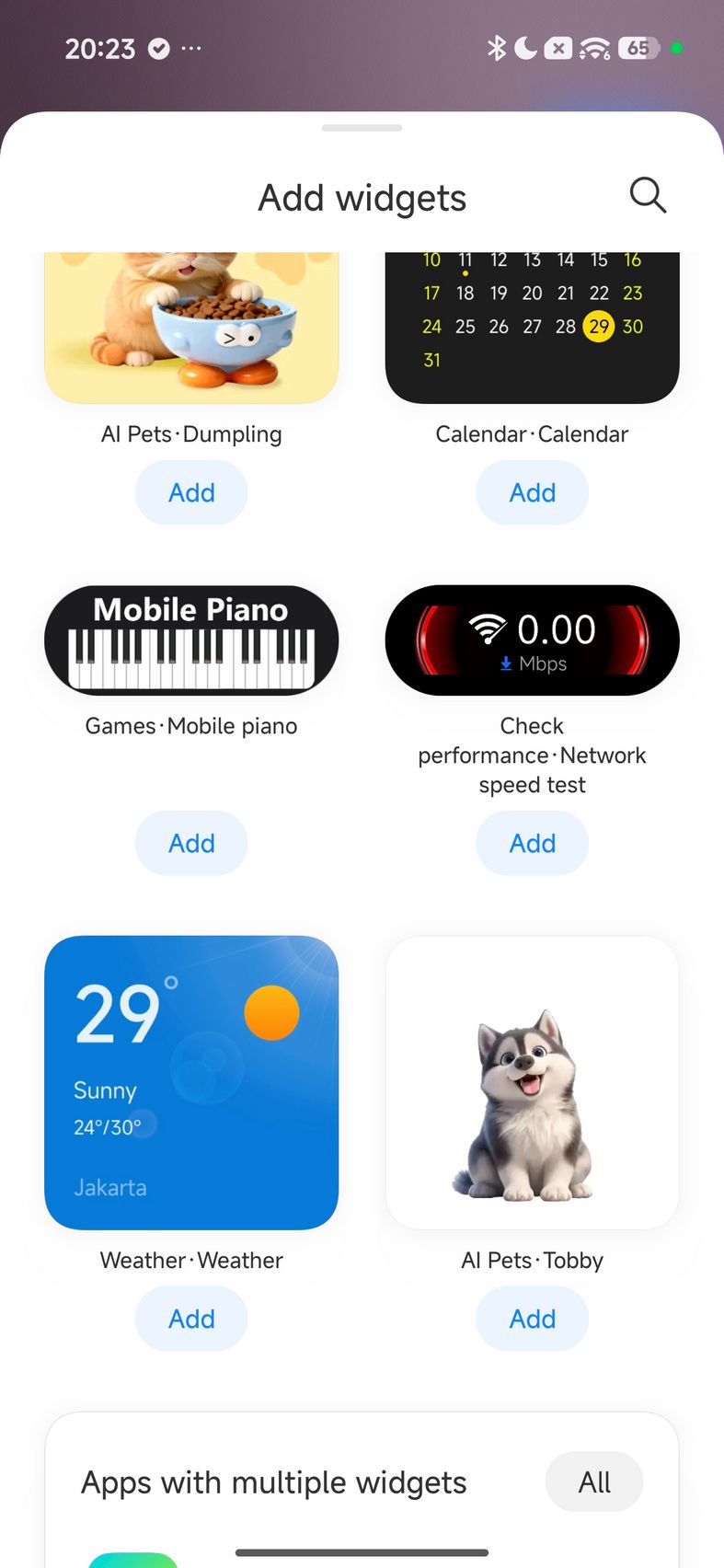Open the Dumpling cat widget preview
724x1568 pixels.
click(191, 328)
